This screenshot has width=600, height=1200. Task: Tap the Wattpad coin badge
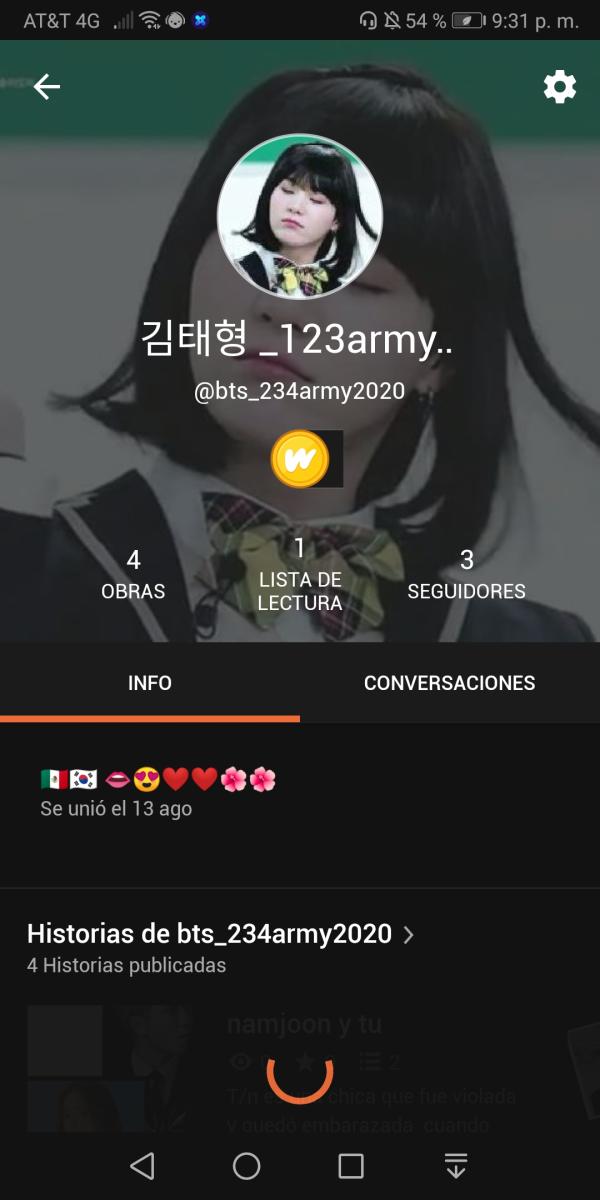pos(296,459)
